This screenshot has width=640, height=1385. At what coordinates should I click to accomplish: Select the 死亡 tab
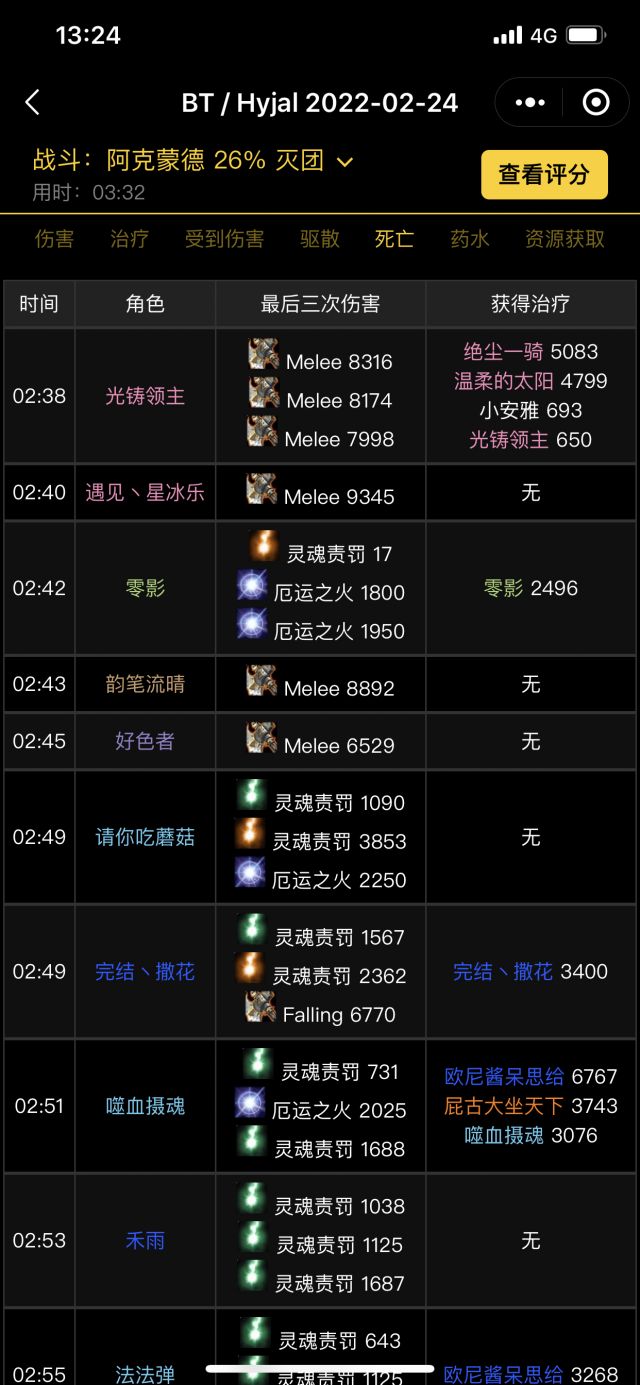(x=394, y=239)
